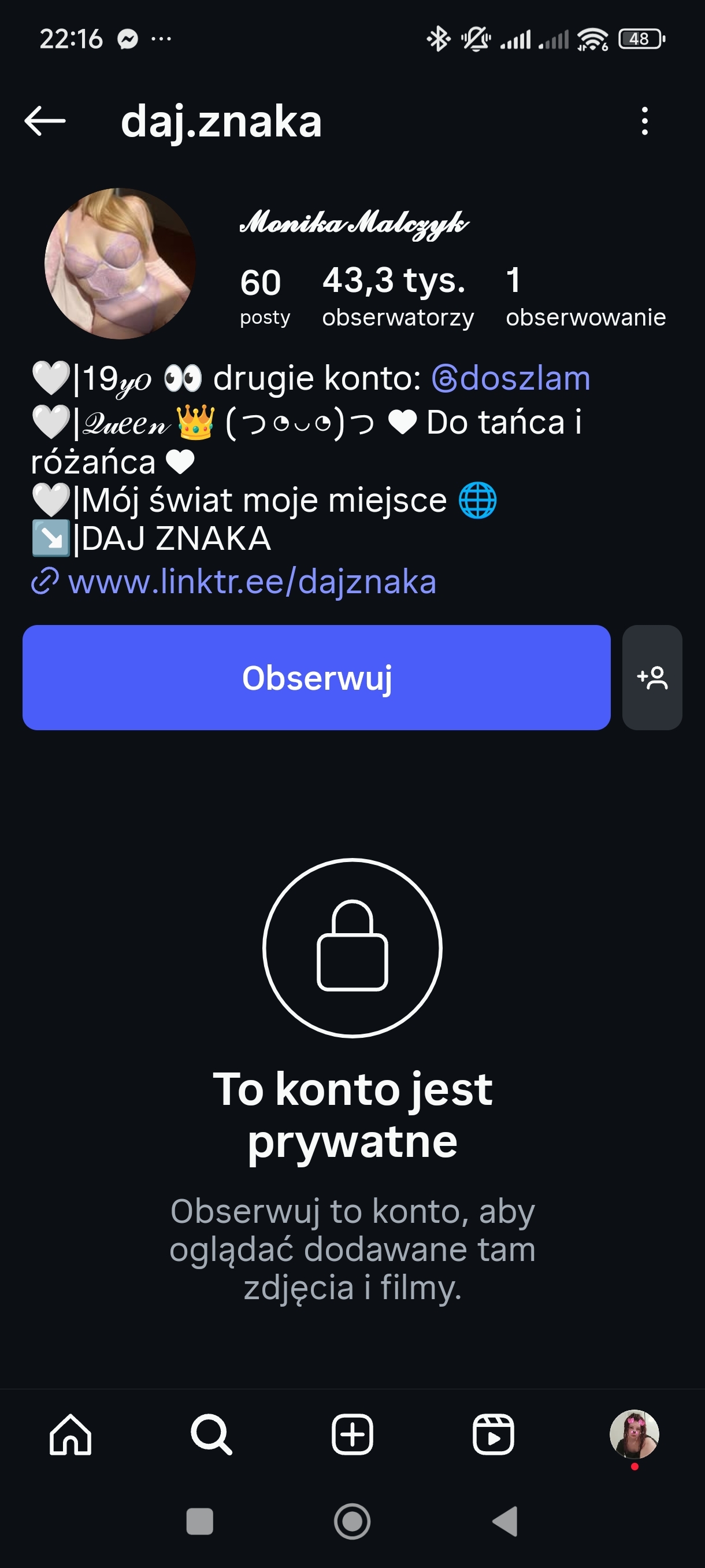
Task: Open recent apps with the square button
Action: 199,1521
